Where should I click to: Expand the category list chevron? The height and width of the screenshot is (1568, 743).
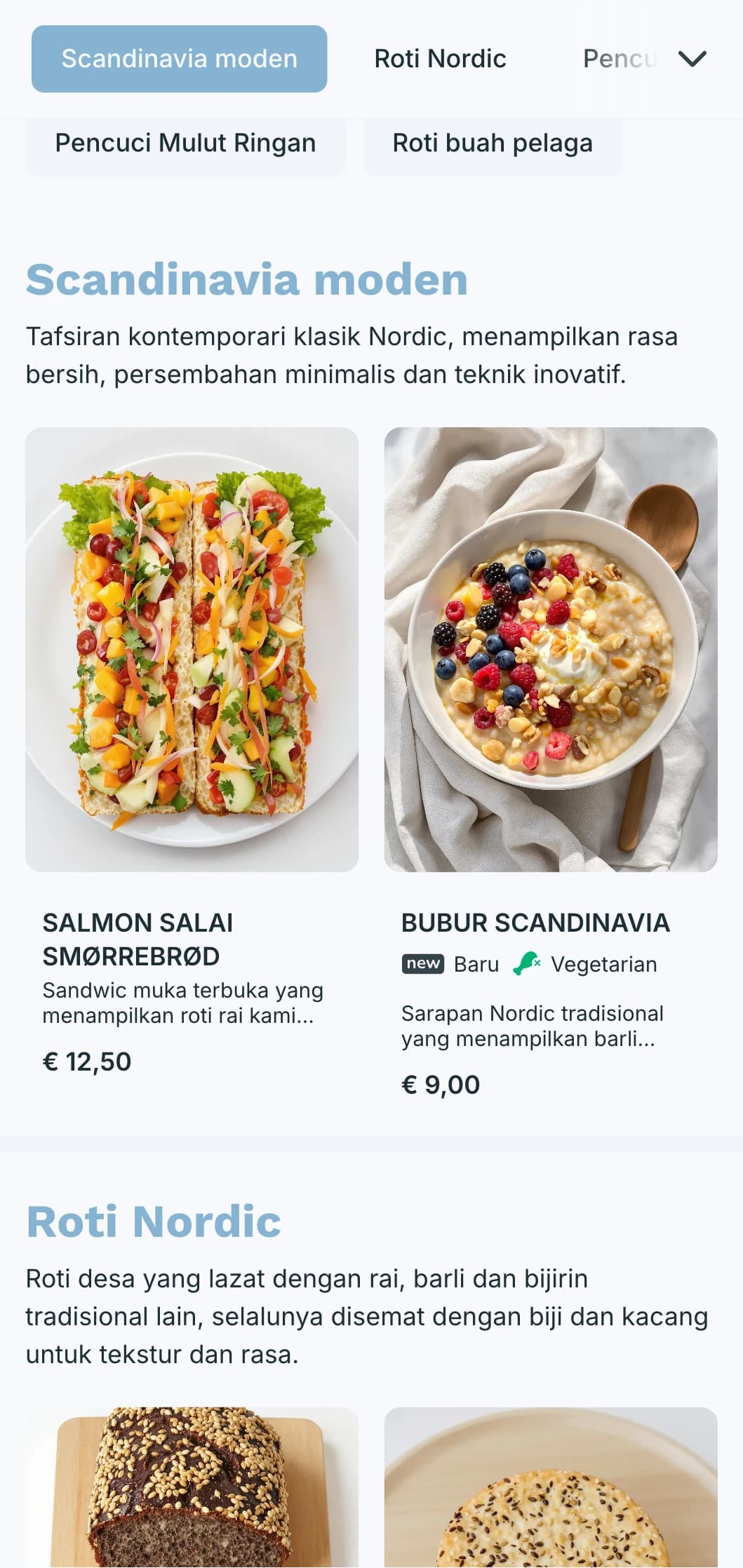693,59
